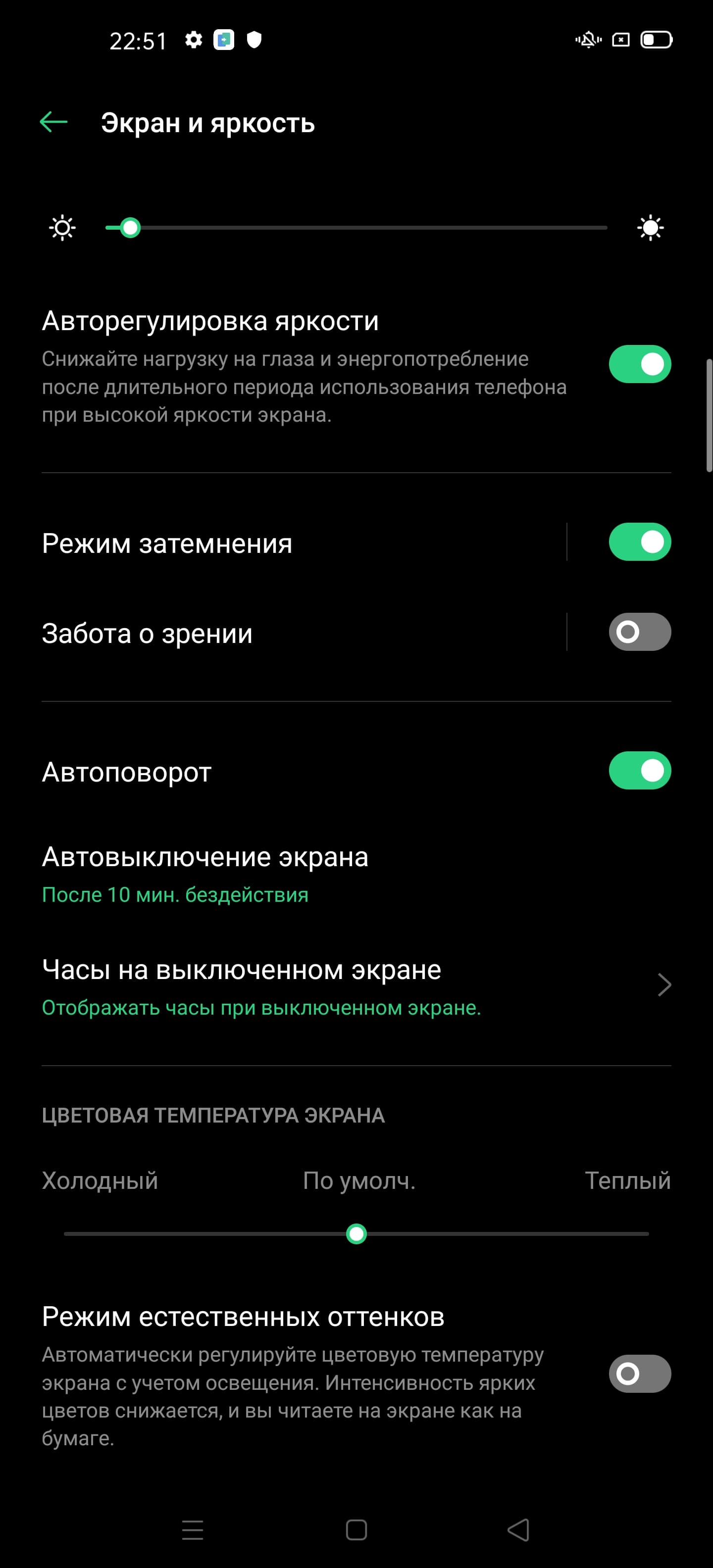Go back from Экран и яркость
The width and height of the screenshot is (713, 1568).
(53, 122)
